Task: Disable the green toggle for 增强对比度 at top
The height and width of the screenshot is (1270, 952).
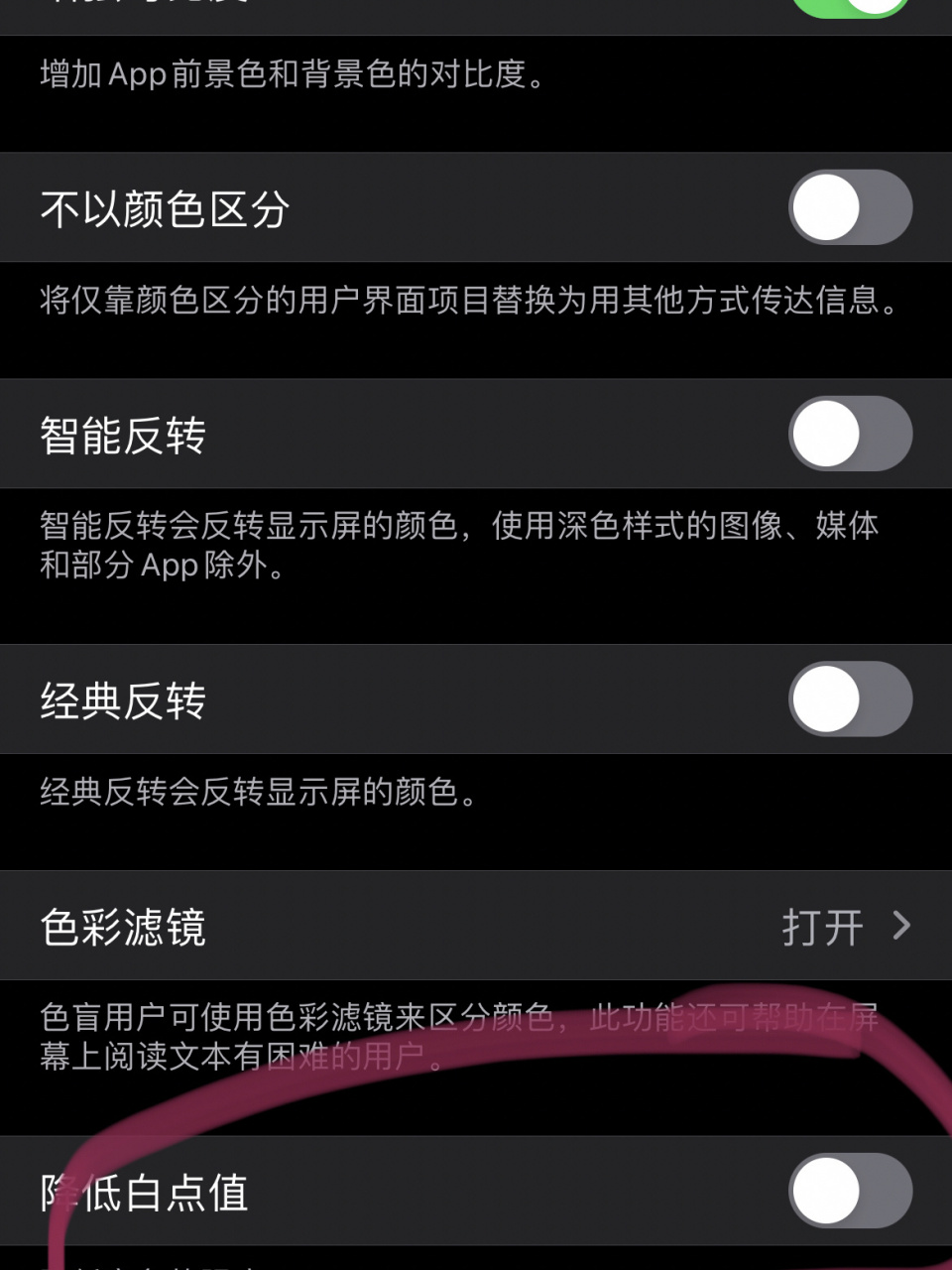Action: tap(850, 8)
